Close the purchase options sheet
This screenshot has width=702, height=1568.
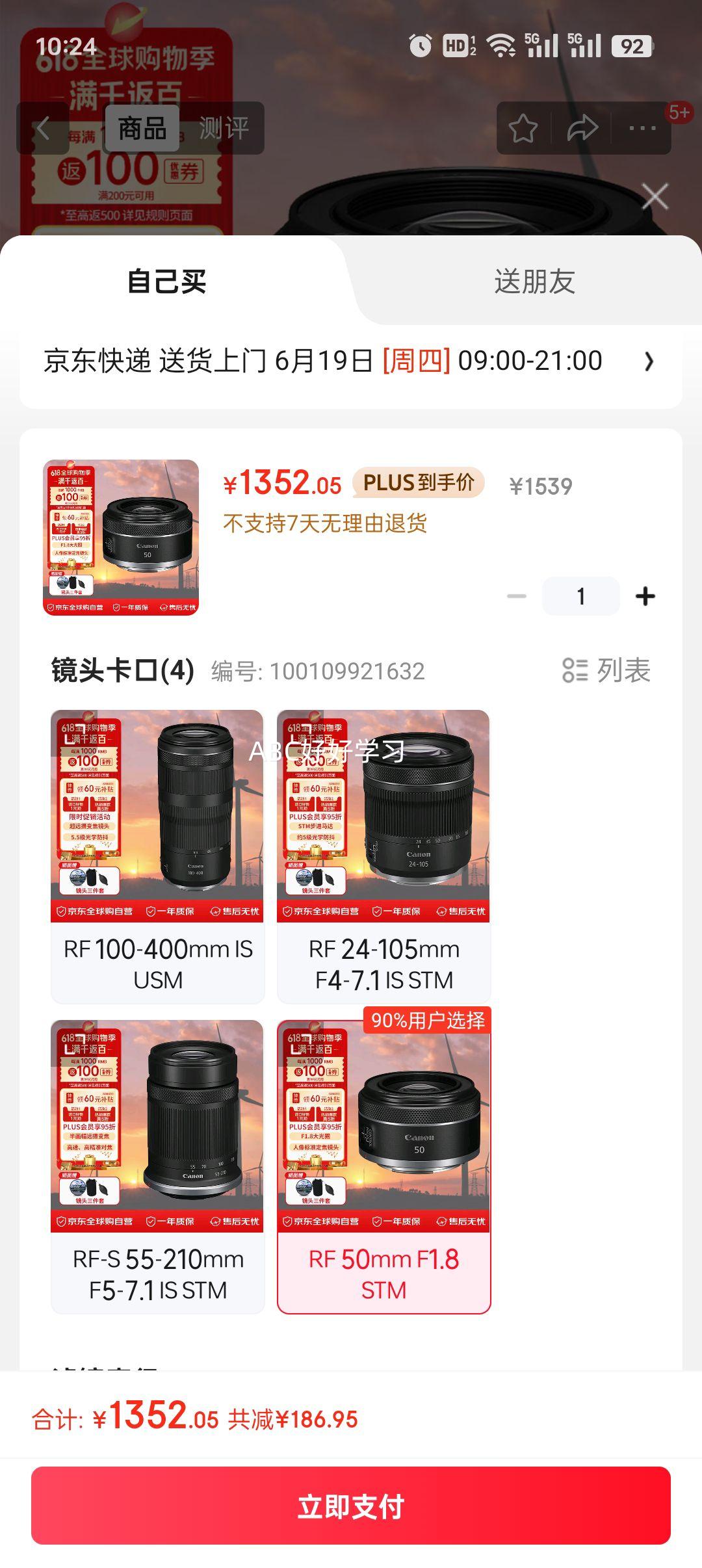point(655,196)
